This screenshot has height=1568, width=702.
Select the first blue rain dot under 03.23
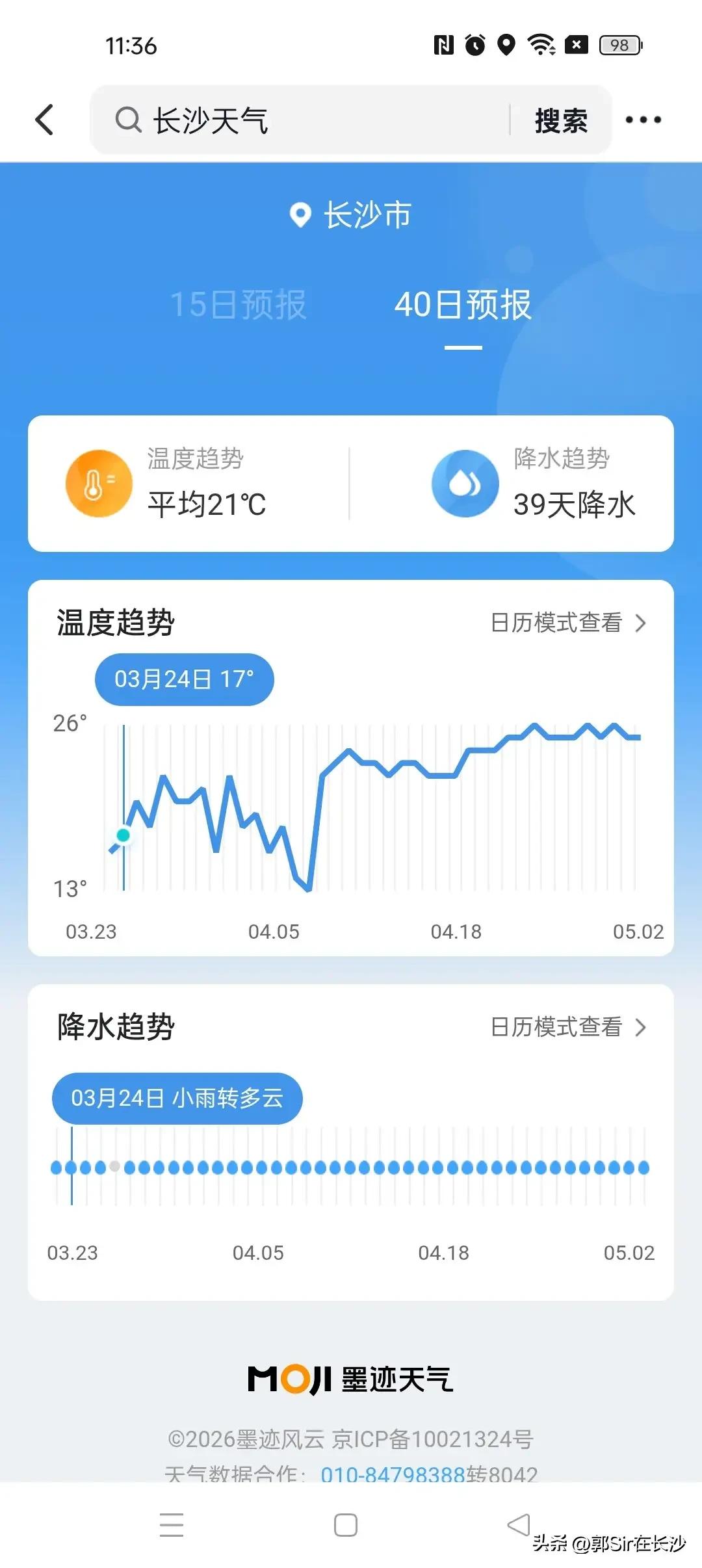coord(55,1167)
